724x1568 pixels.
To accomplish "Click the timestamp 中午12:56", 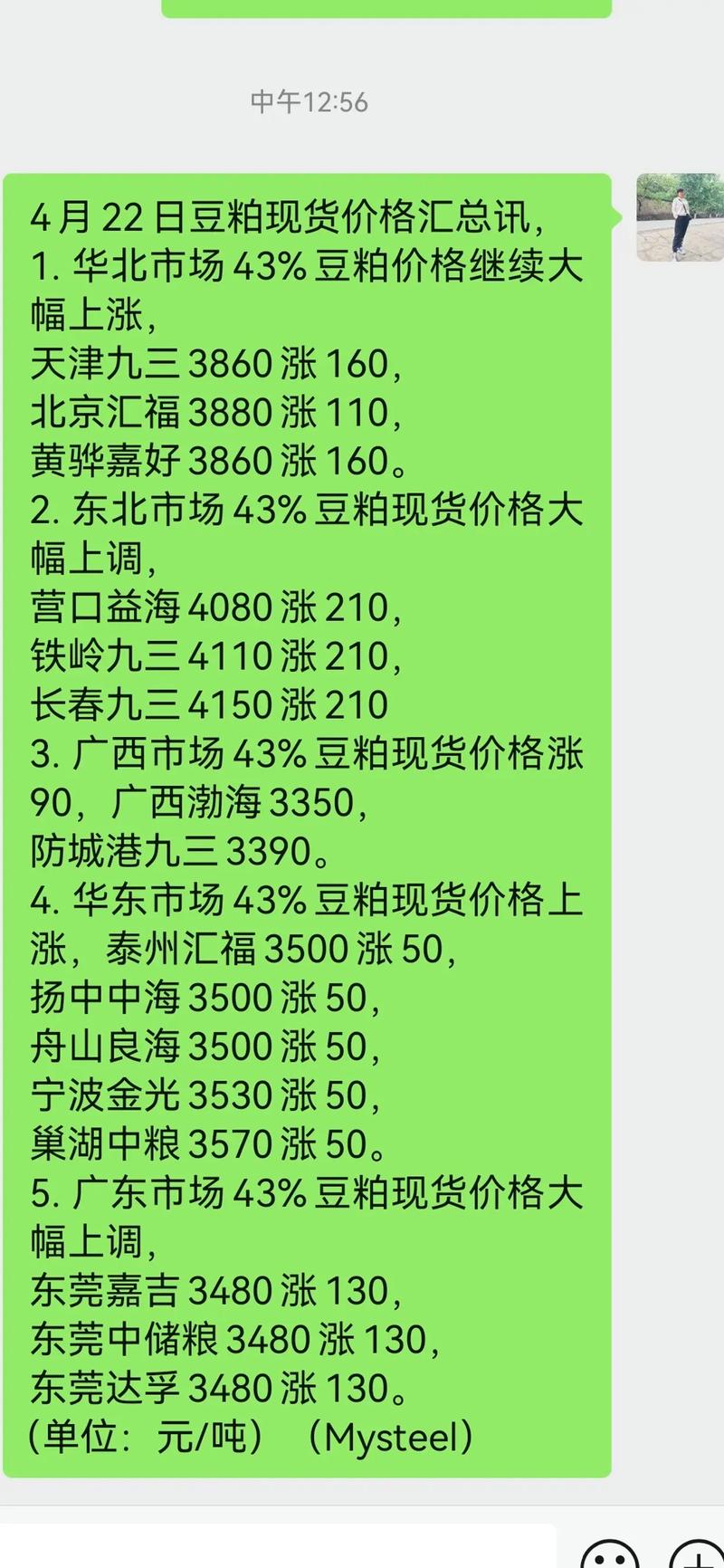I will [310, 102].
